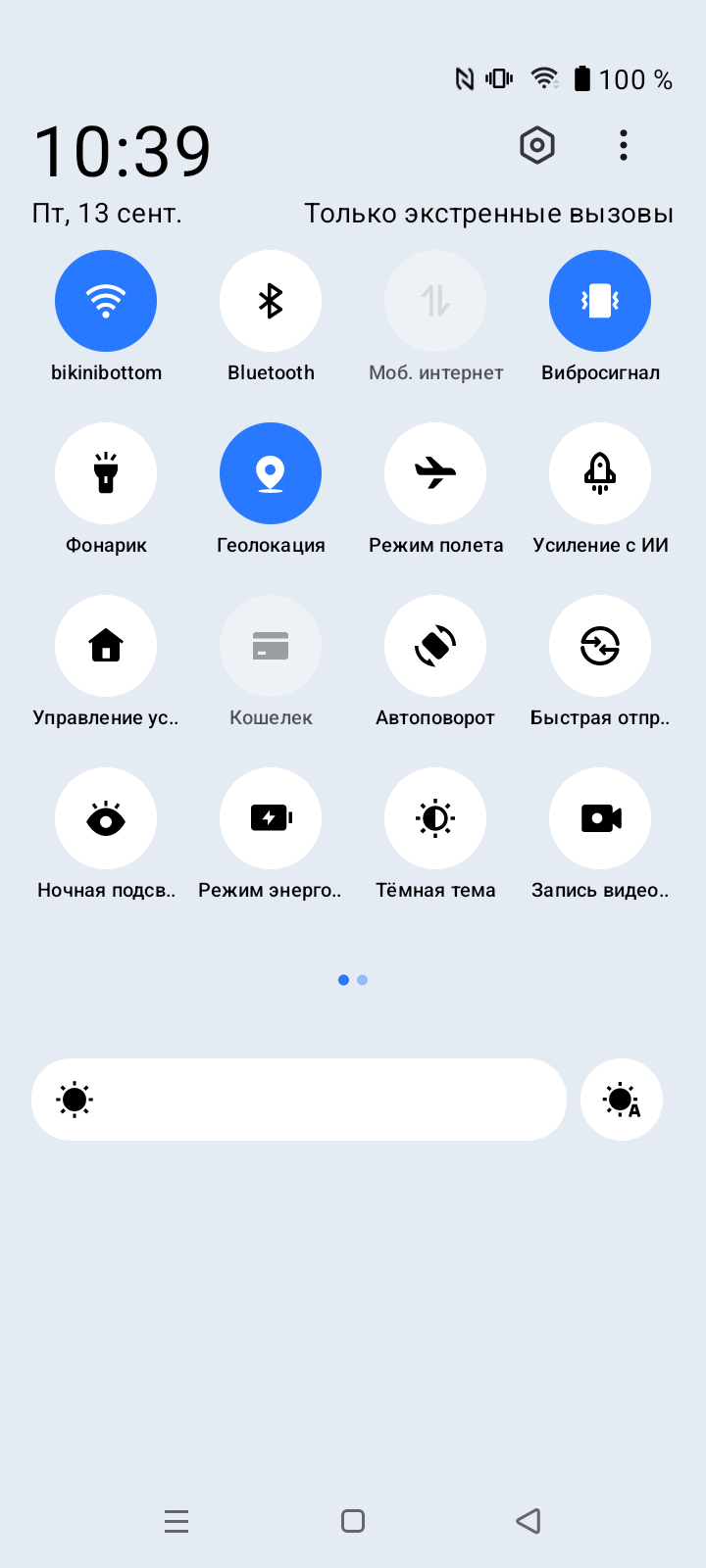Image resolution: width=706 pixels, height=1568 pixels.
Task: Open recent apps from the navigation bar
Action: pyautogui.click(x=176, y=1521)
